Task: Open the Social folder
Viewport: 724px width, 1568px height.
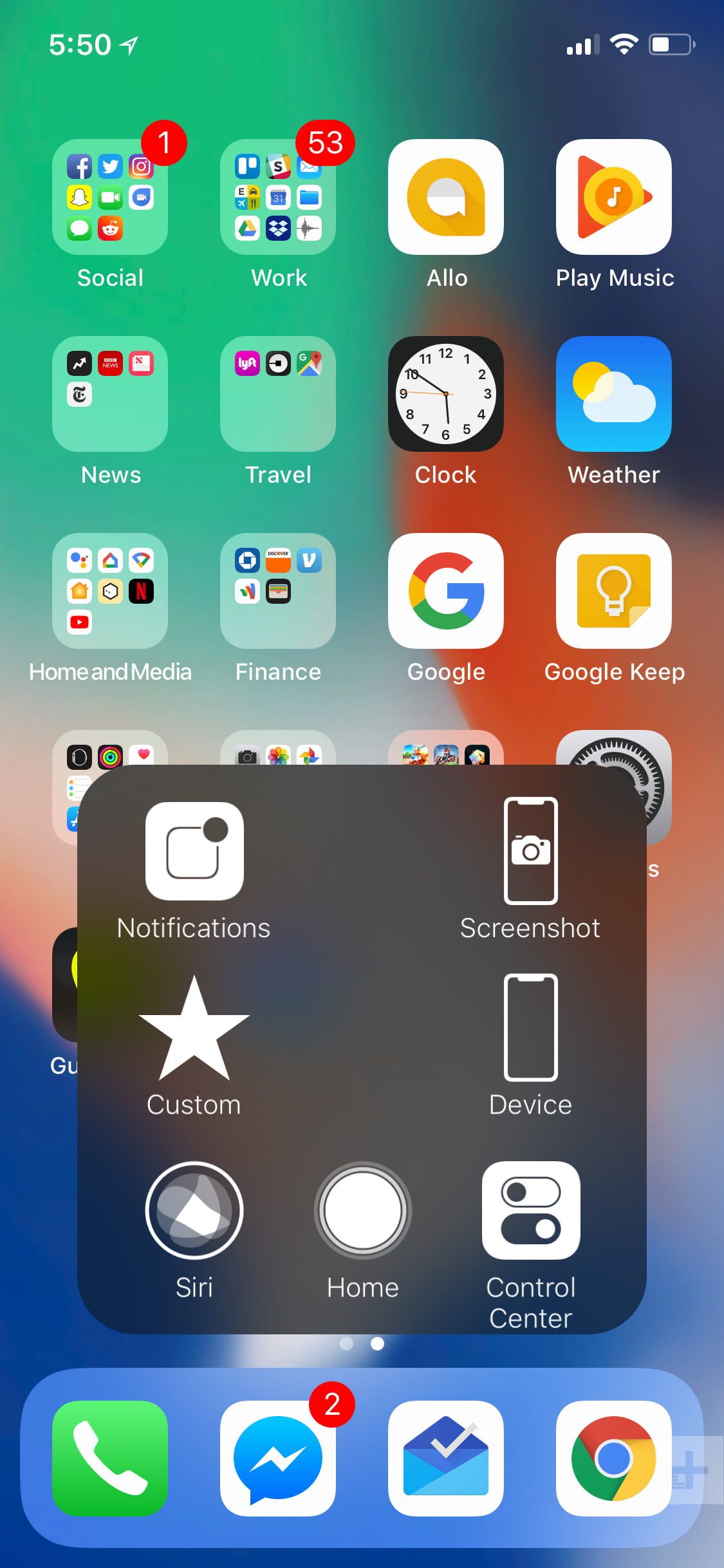Action: pos(110,197)
